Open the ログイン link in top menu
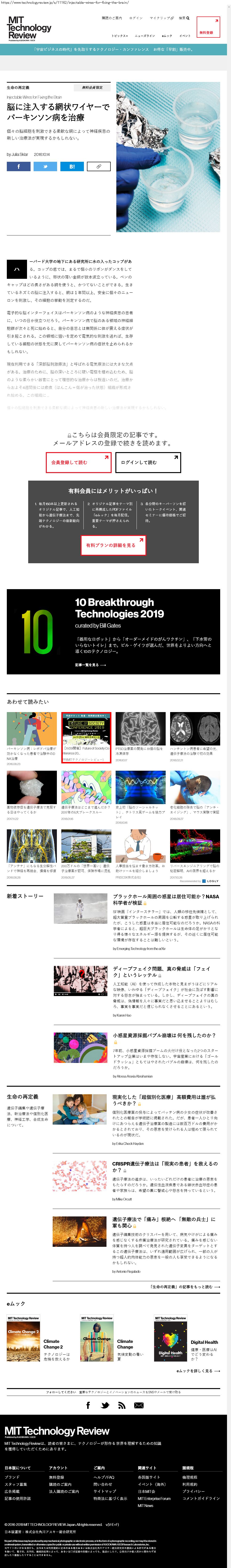This screenshot has height=1568, width=231. pos(136,18)
